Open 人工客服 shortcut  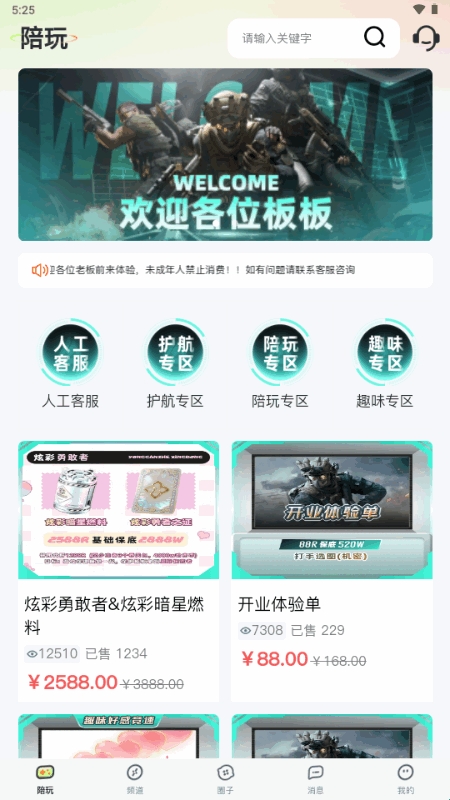tap(70, 365)
